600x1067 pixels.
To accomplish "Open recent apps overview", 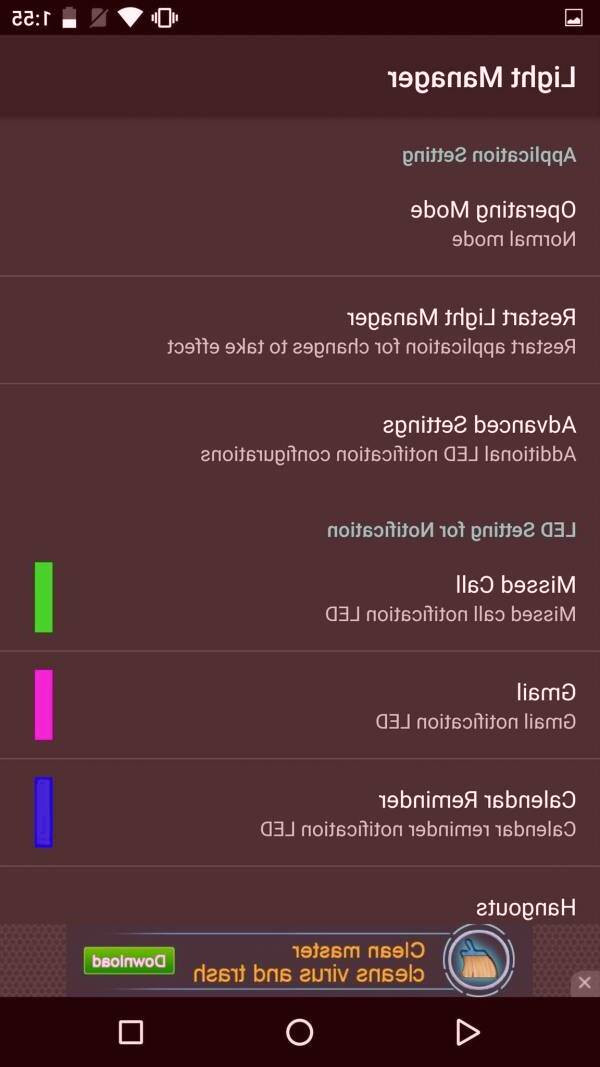I will click(131, 1032).
